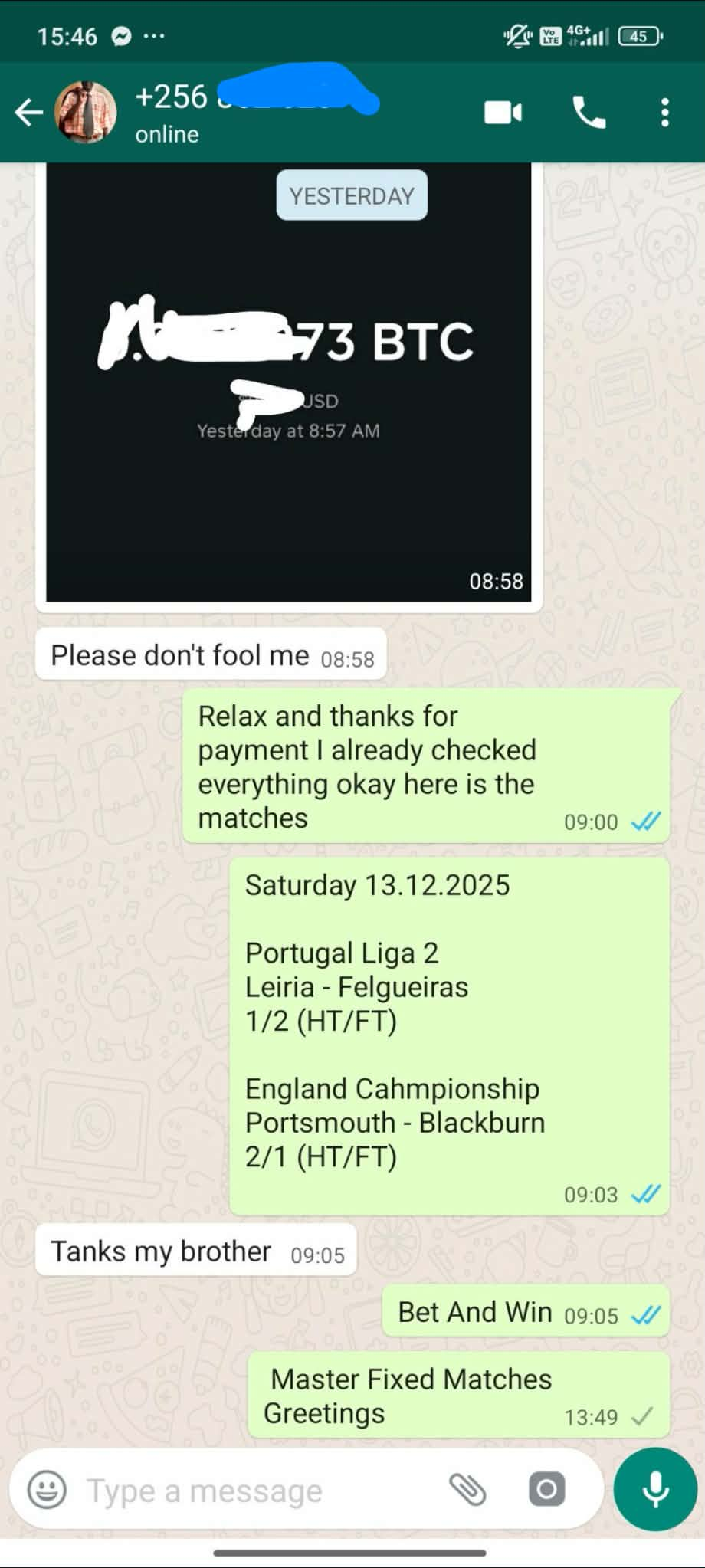Open the three-dot overflow menu
The width and height of the screenshot is (705, 1568).
664,113
